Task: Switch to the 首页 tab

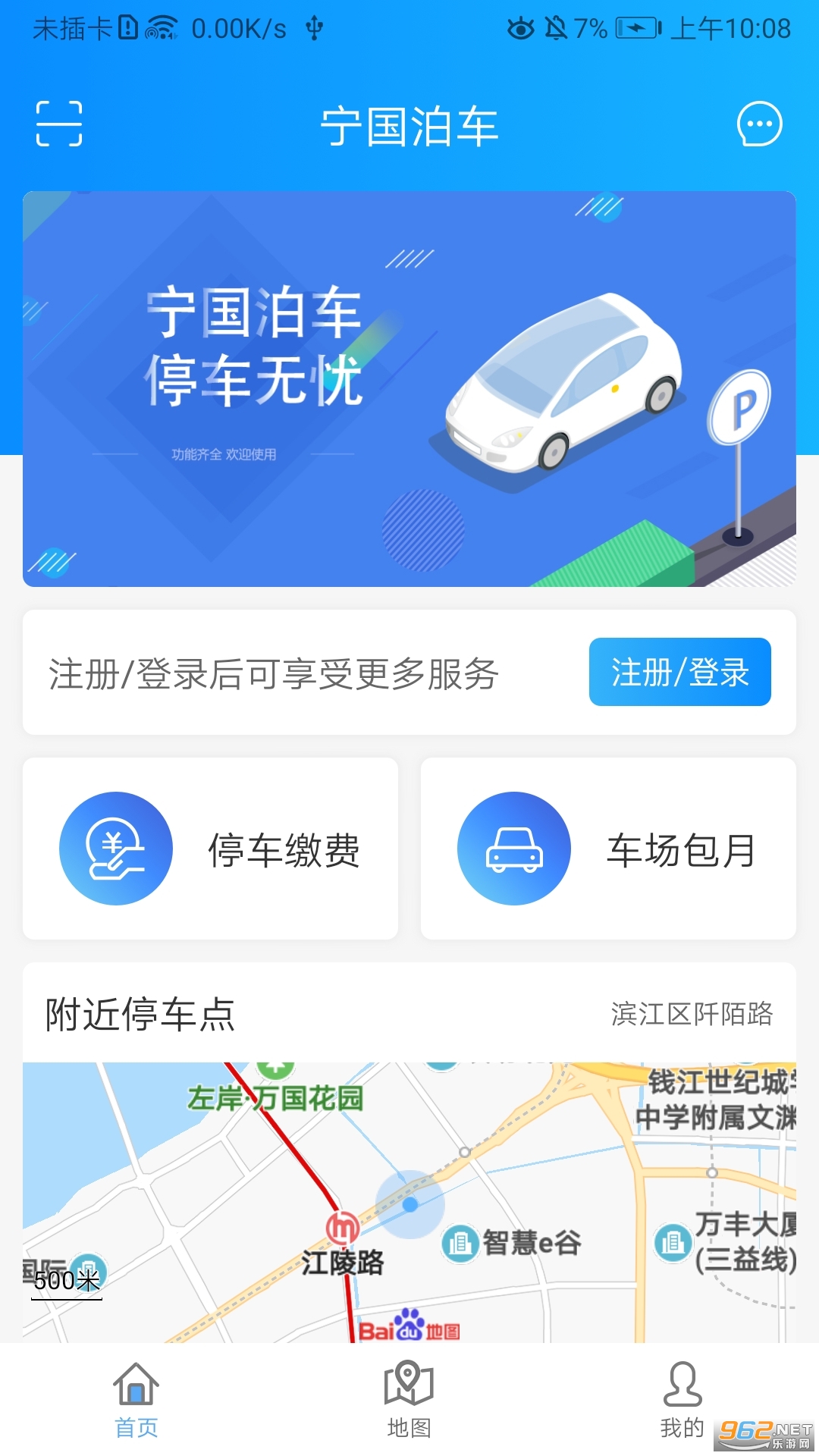Action: (x=136, y=1399)
